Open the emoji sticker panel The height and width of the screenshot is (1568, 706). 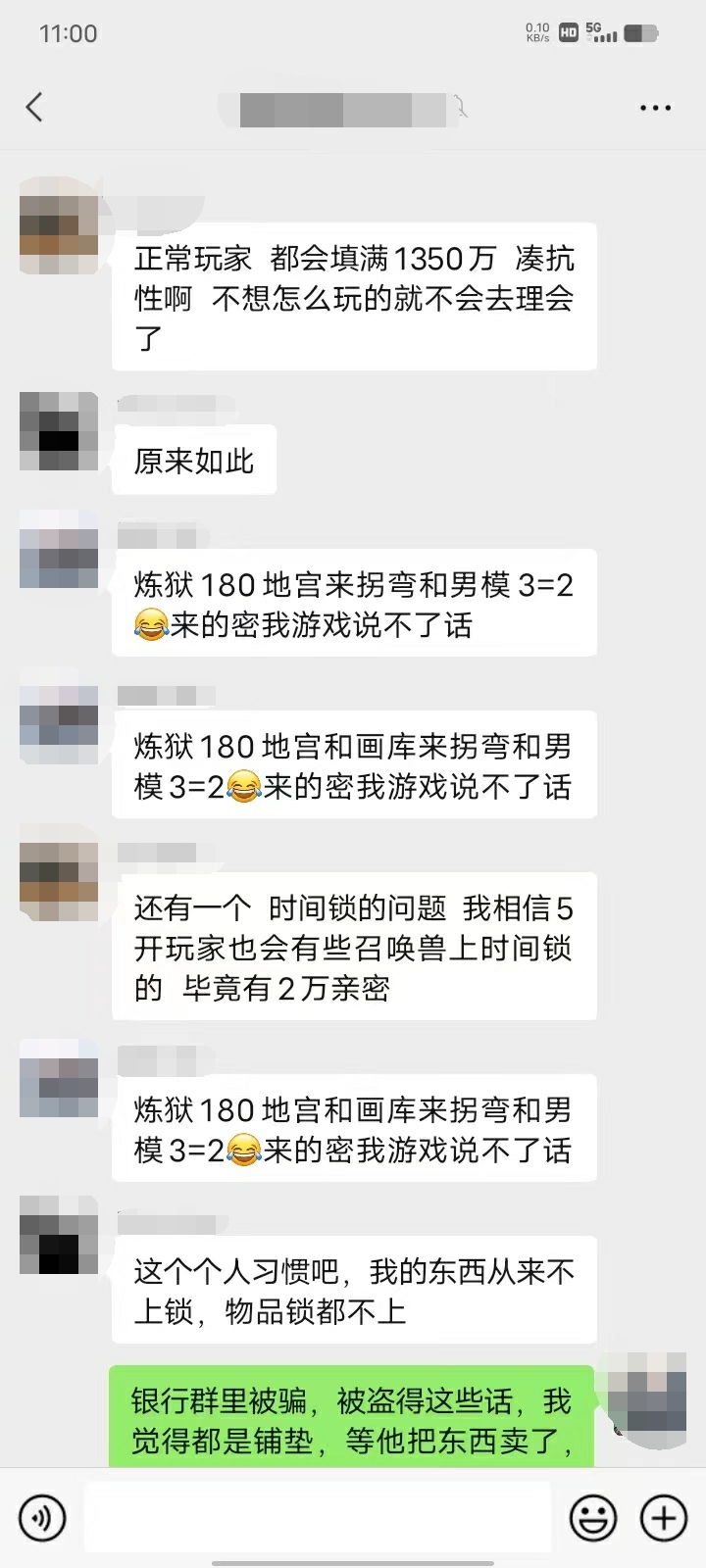pyautogui.click(x=593, y=1518)
